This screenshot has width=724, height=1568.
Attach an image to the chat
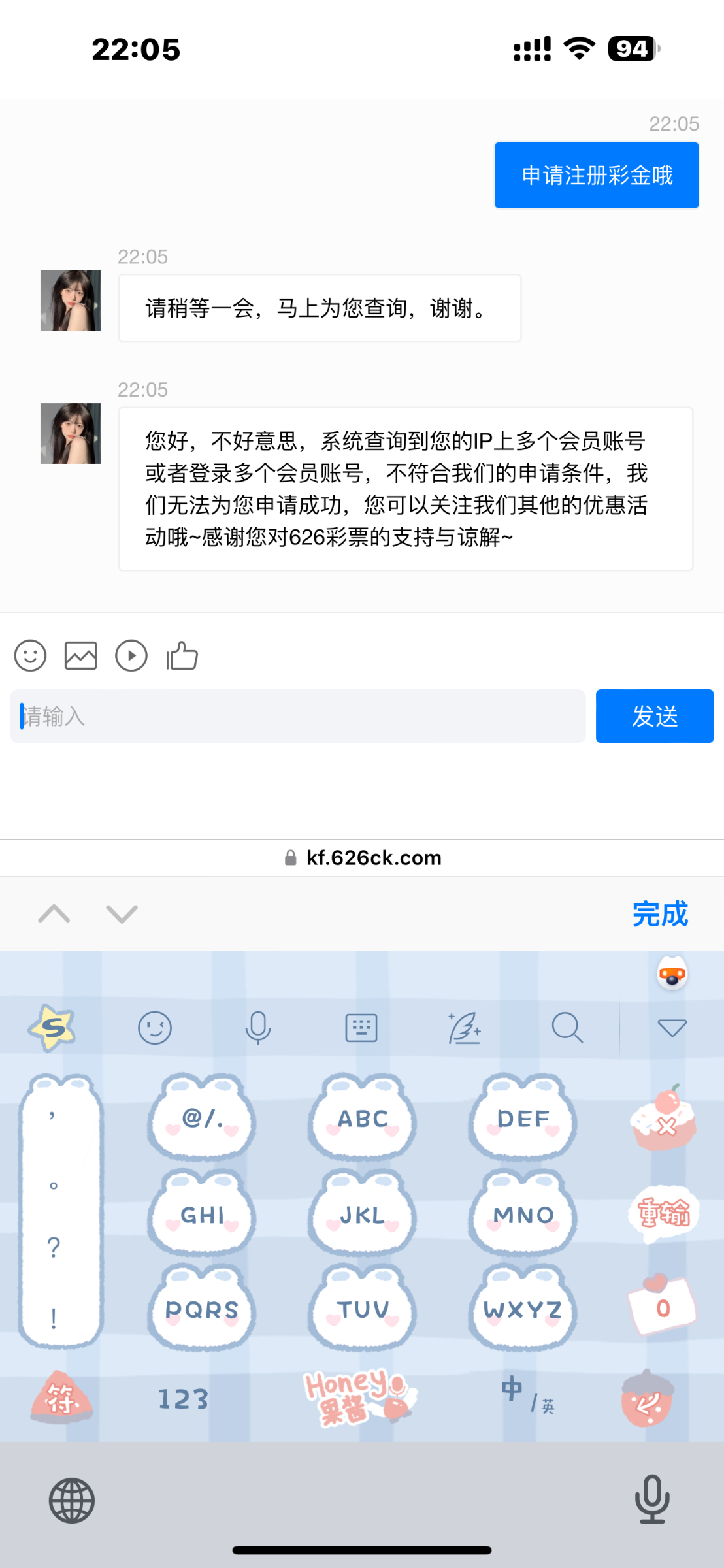coord(80,655)
